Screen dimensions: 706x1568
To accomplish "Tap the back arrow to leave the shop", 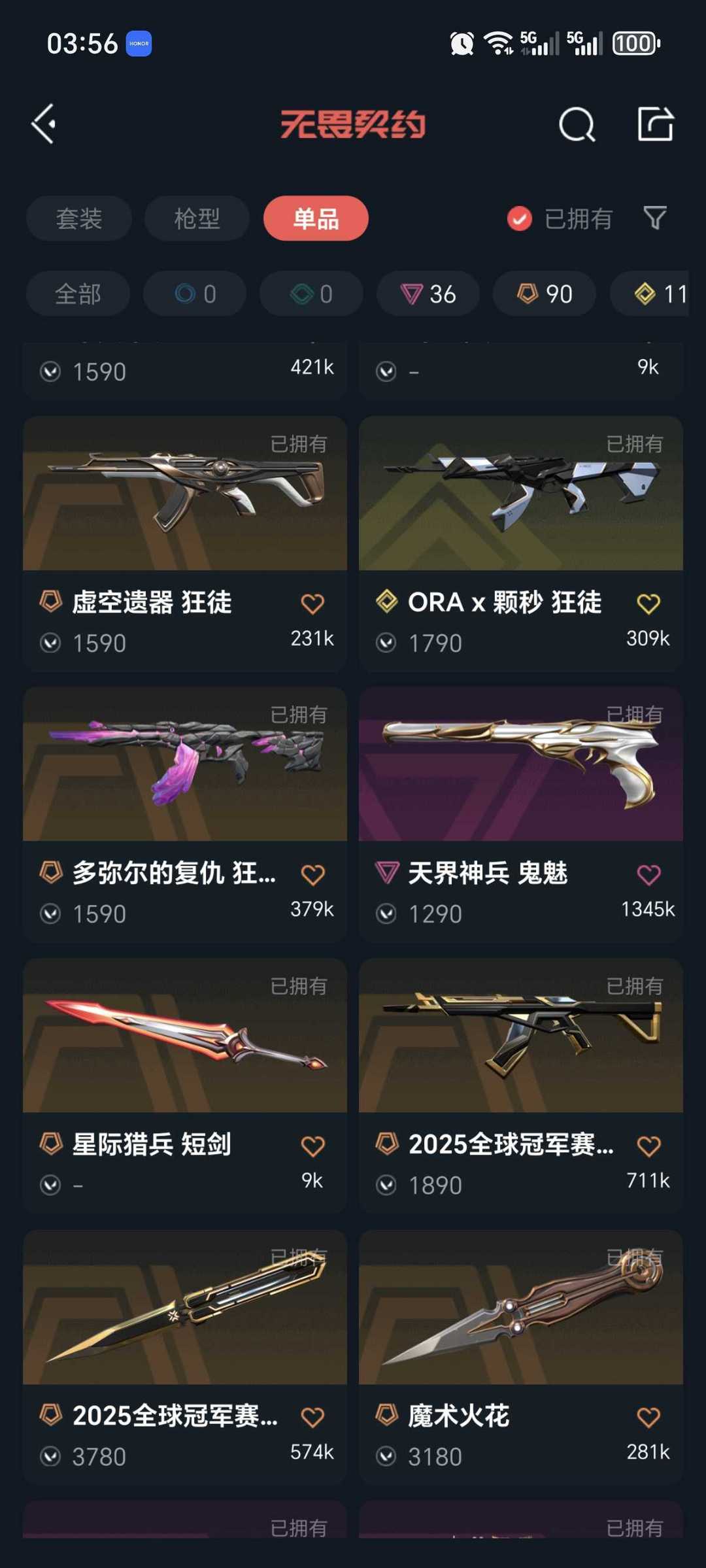I will [x=44, y=124].
